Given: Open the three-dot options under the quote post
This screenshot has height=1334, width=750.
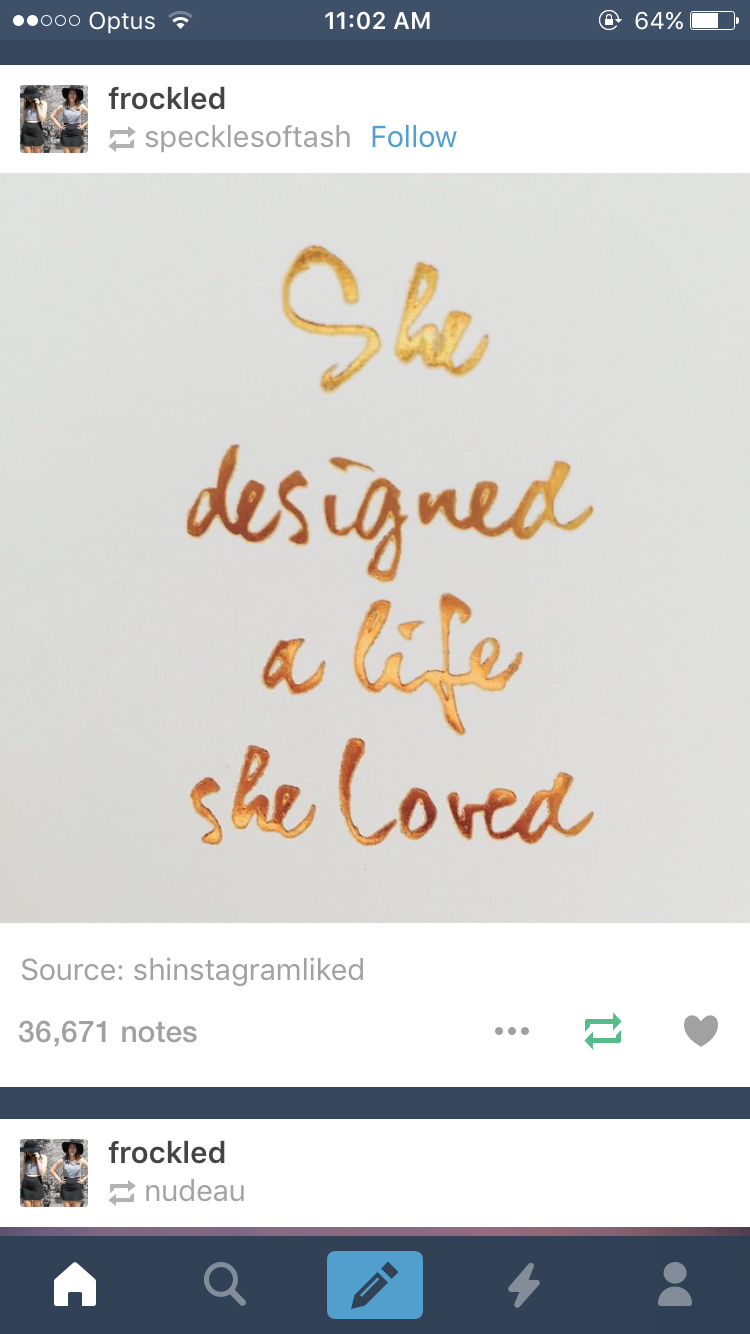Looking at the screenshot, I should [511, 1031].
